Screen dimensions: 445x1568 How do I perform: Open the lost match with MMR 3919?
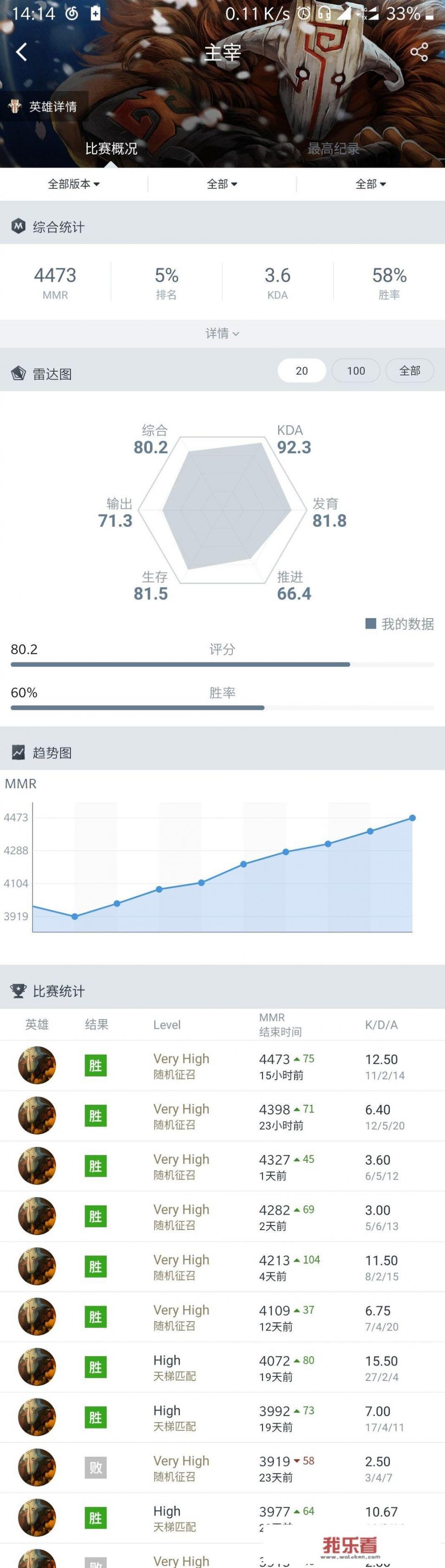(222, 1468)
